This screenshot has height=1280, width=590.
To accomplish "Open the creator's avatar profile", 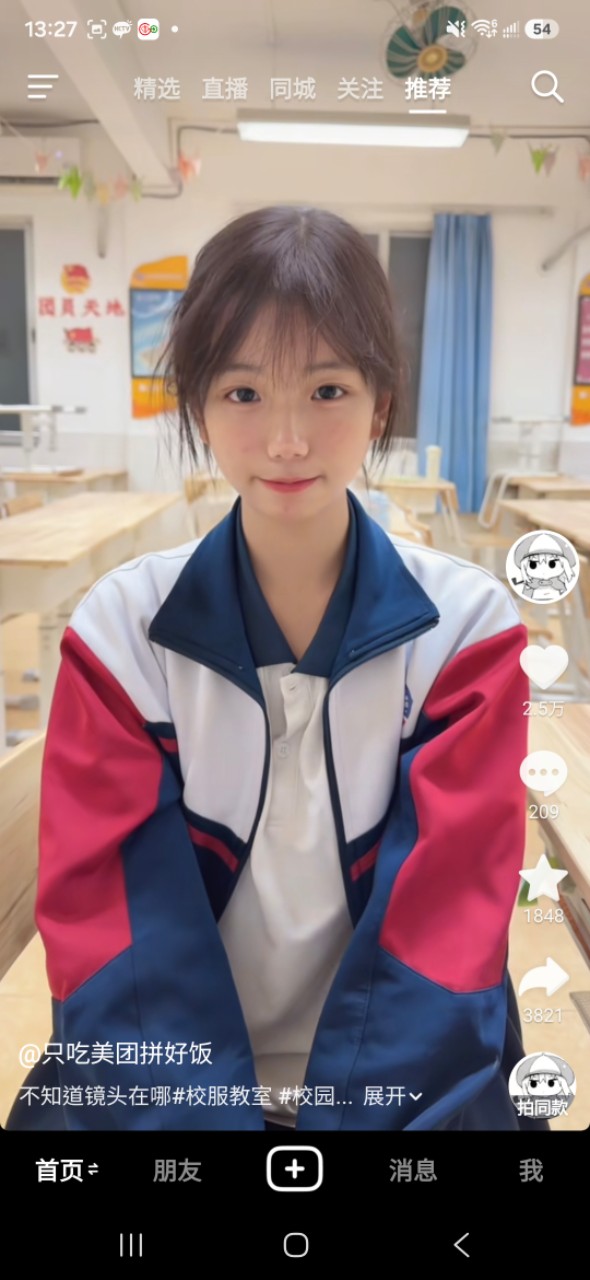I will (542, 567).
